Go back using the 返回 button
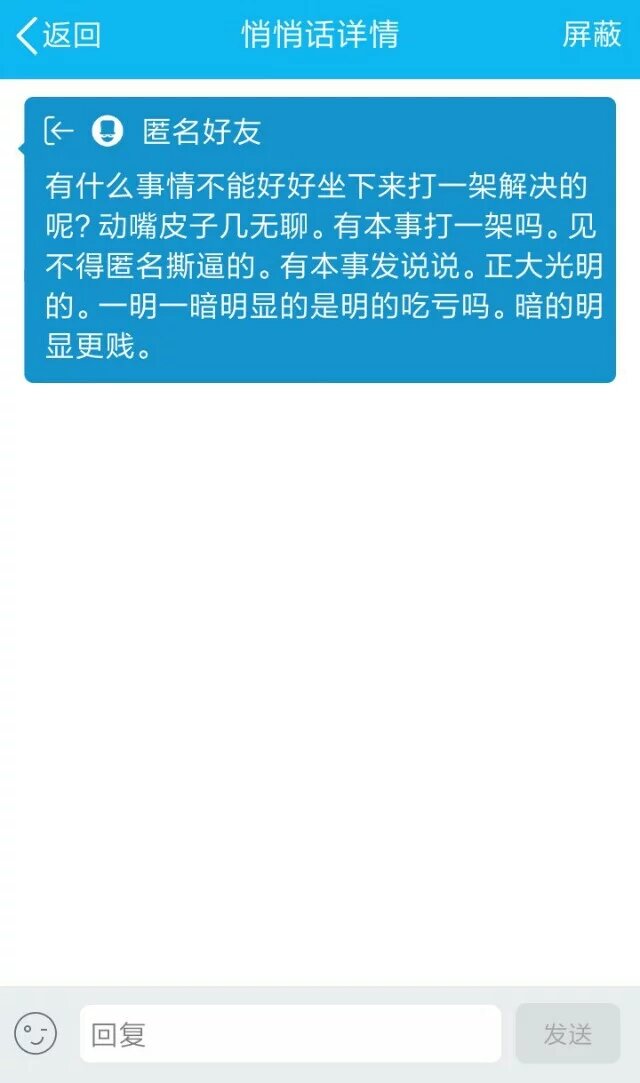The width and height of the screenshot is (640, 1083). pyautogui.click(x=60, y=36)
